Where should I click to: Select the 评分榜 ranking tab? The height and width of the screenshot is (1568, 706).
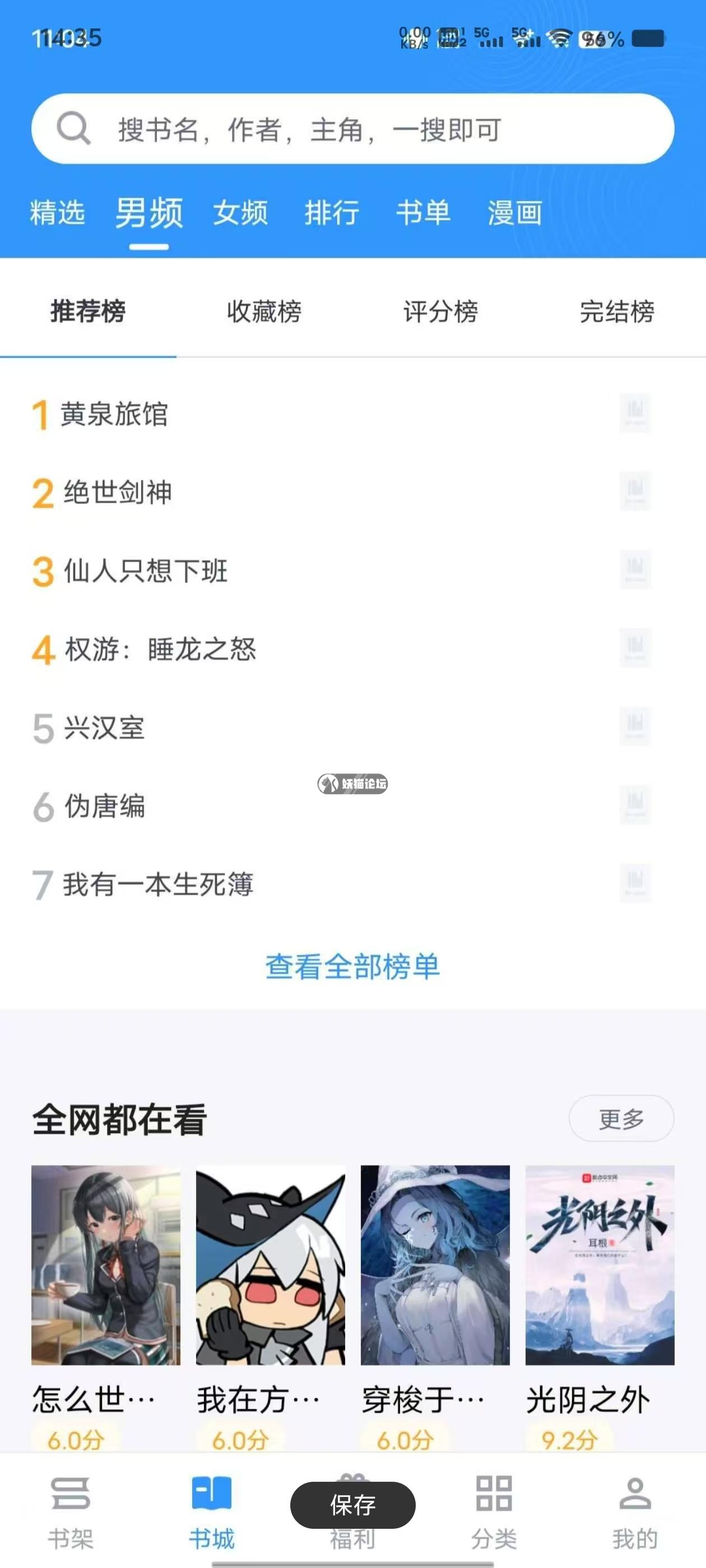[x=440, y=312]
